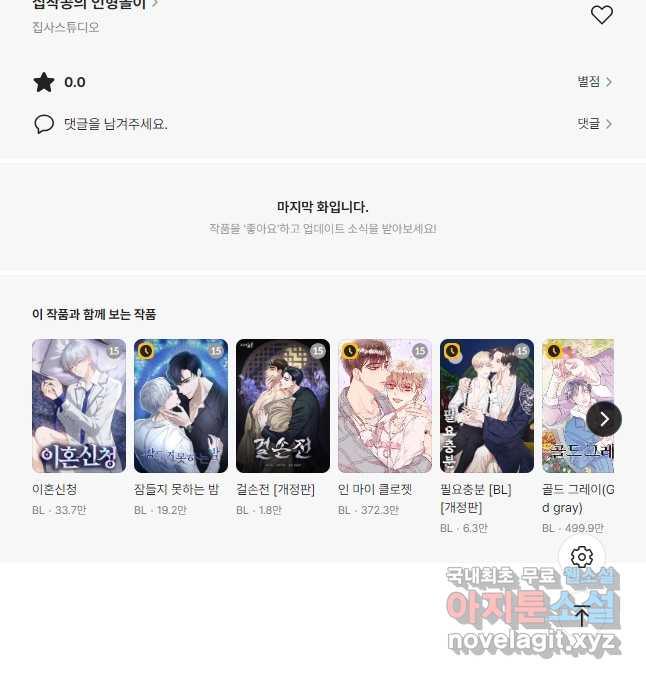
Task: Open the viewer settings gear
Action: pos(582,557)
